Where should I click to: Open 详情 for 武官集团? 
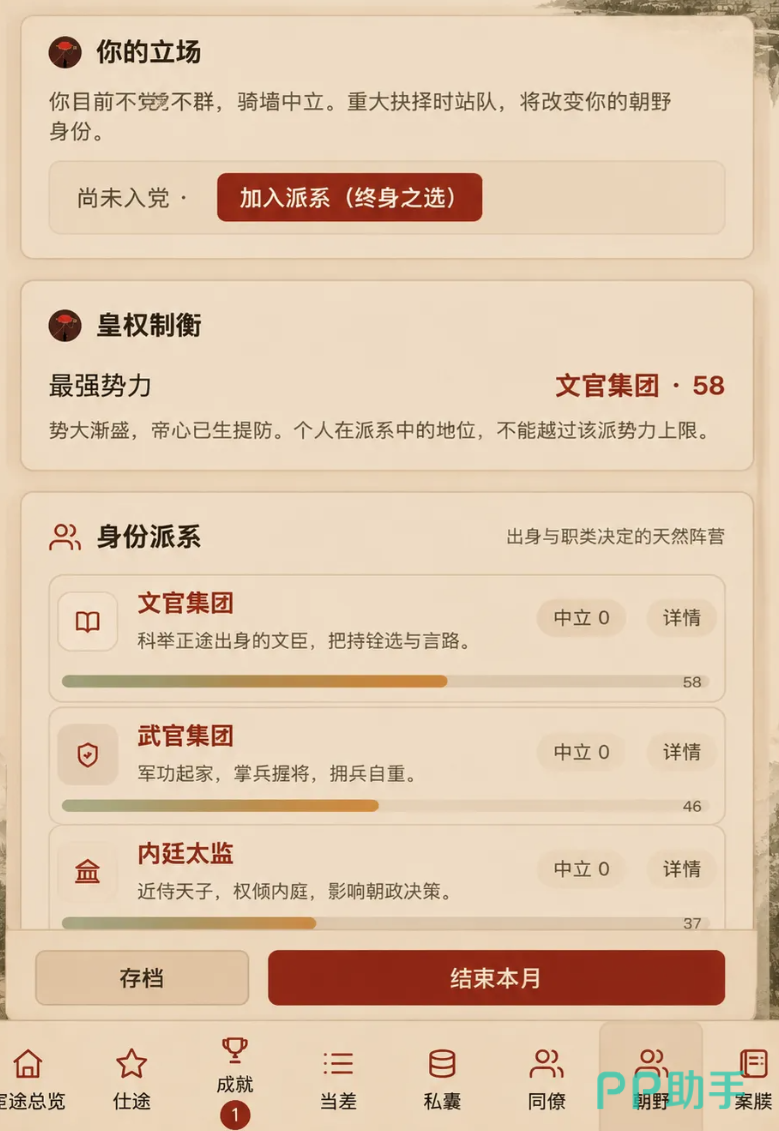point(681,752)
